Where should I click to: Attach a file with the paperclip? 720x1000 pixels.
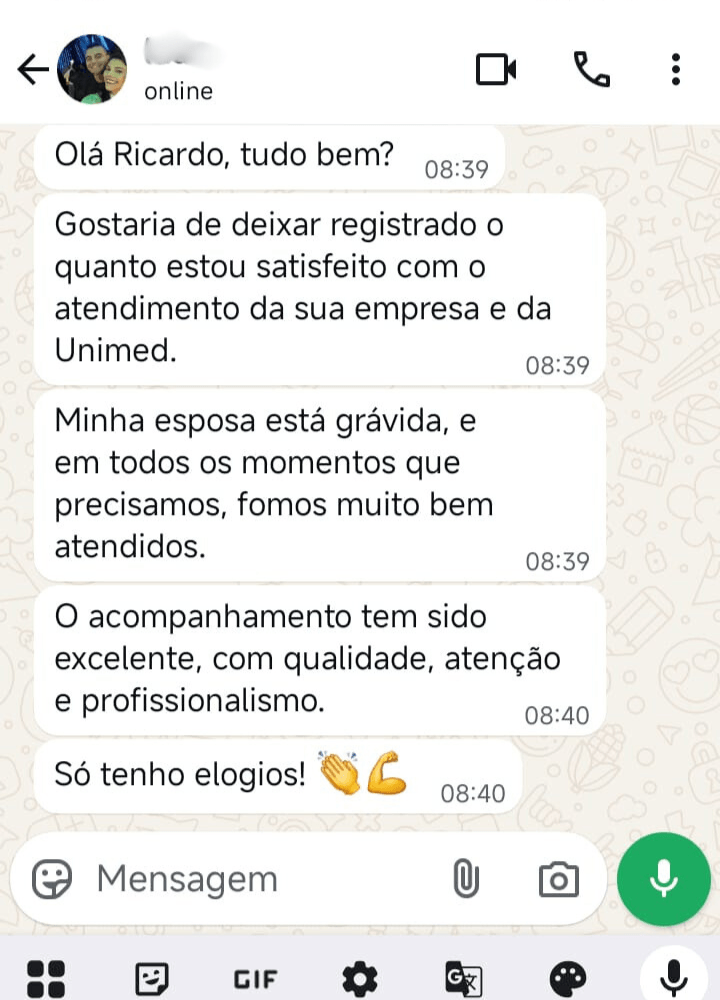(465, 880)
